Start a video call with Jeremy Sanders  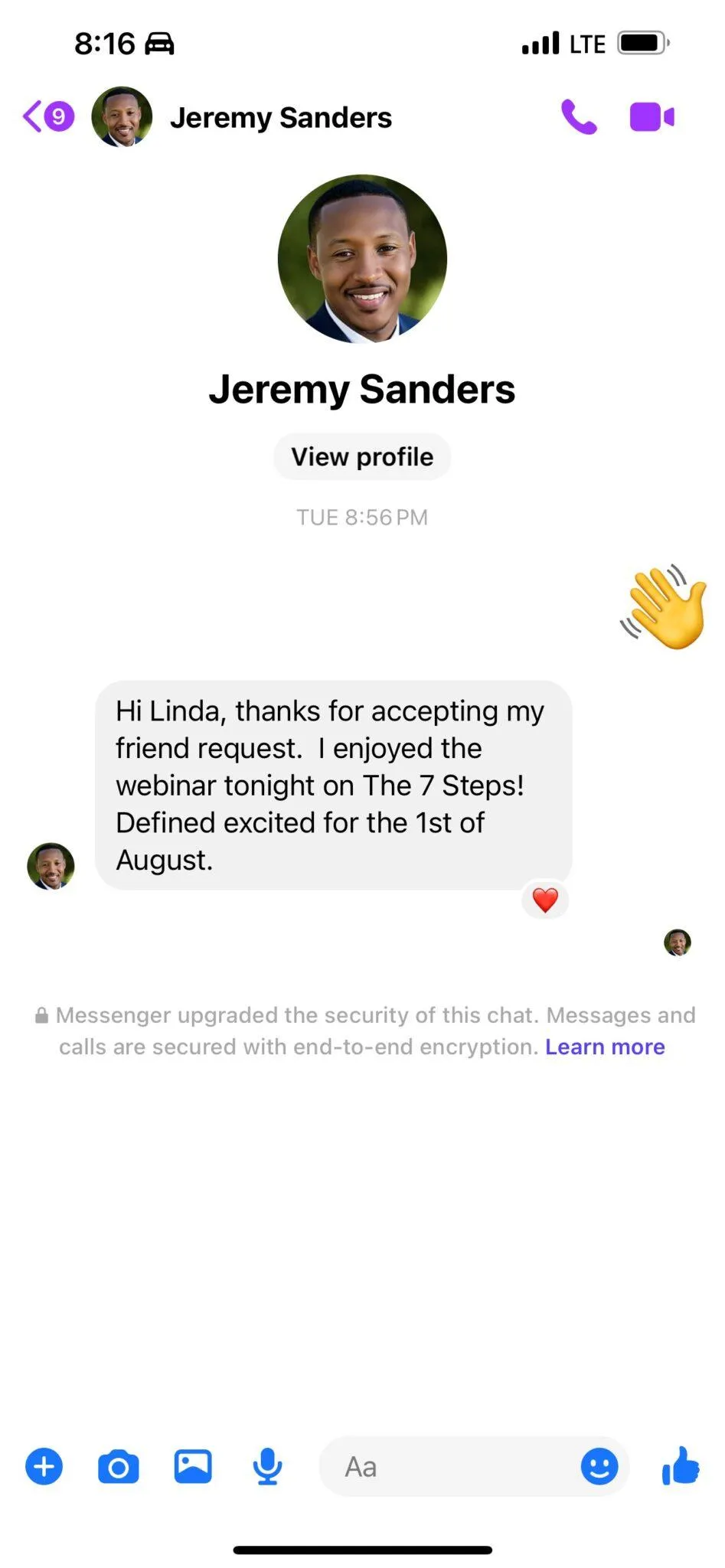[652, 117]
